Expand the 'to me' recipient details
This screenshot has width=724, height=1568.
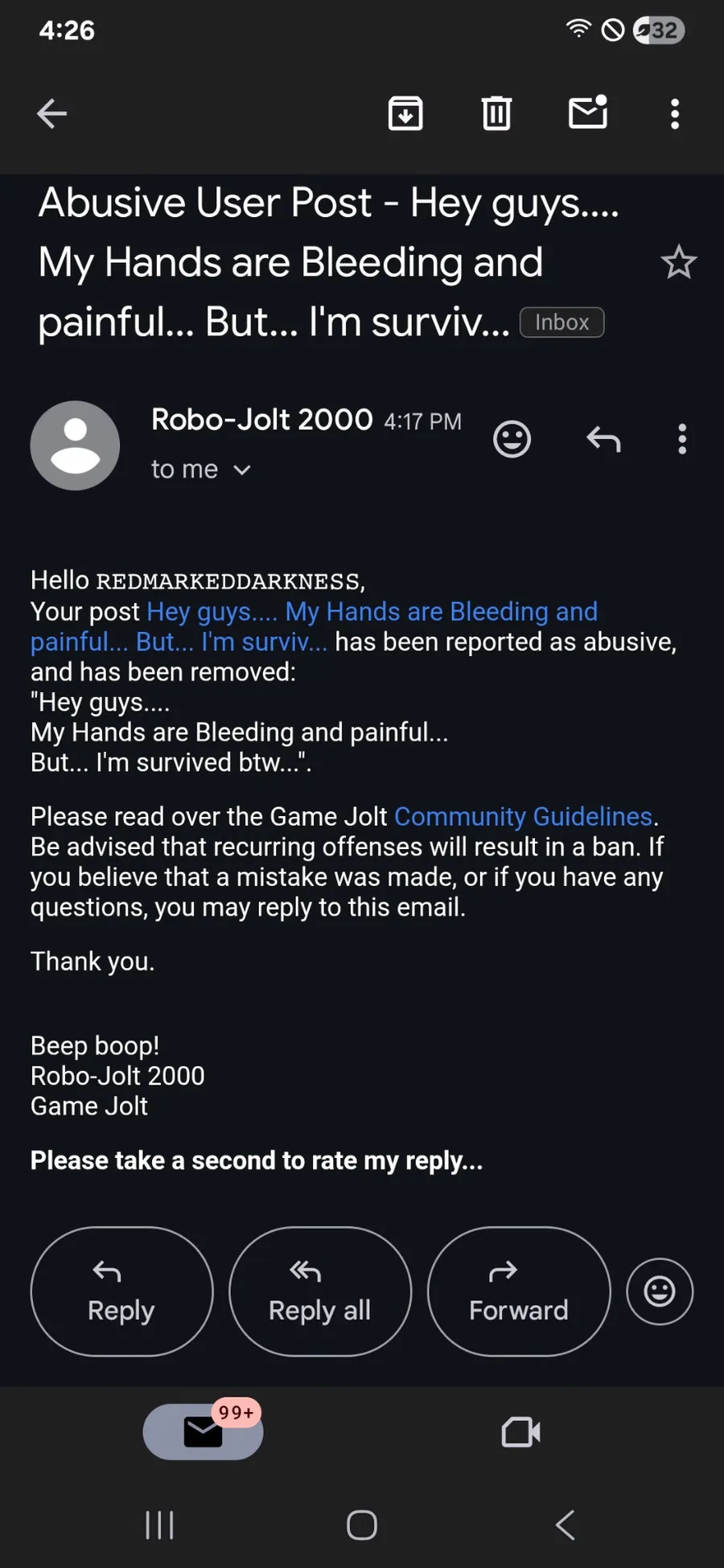[x=201, y=469]
